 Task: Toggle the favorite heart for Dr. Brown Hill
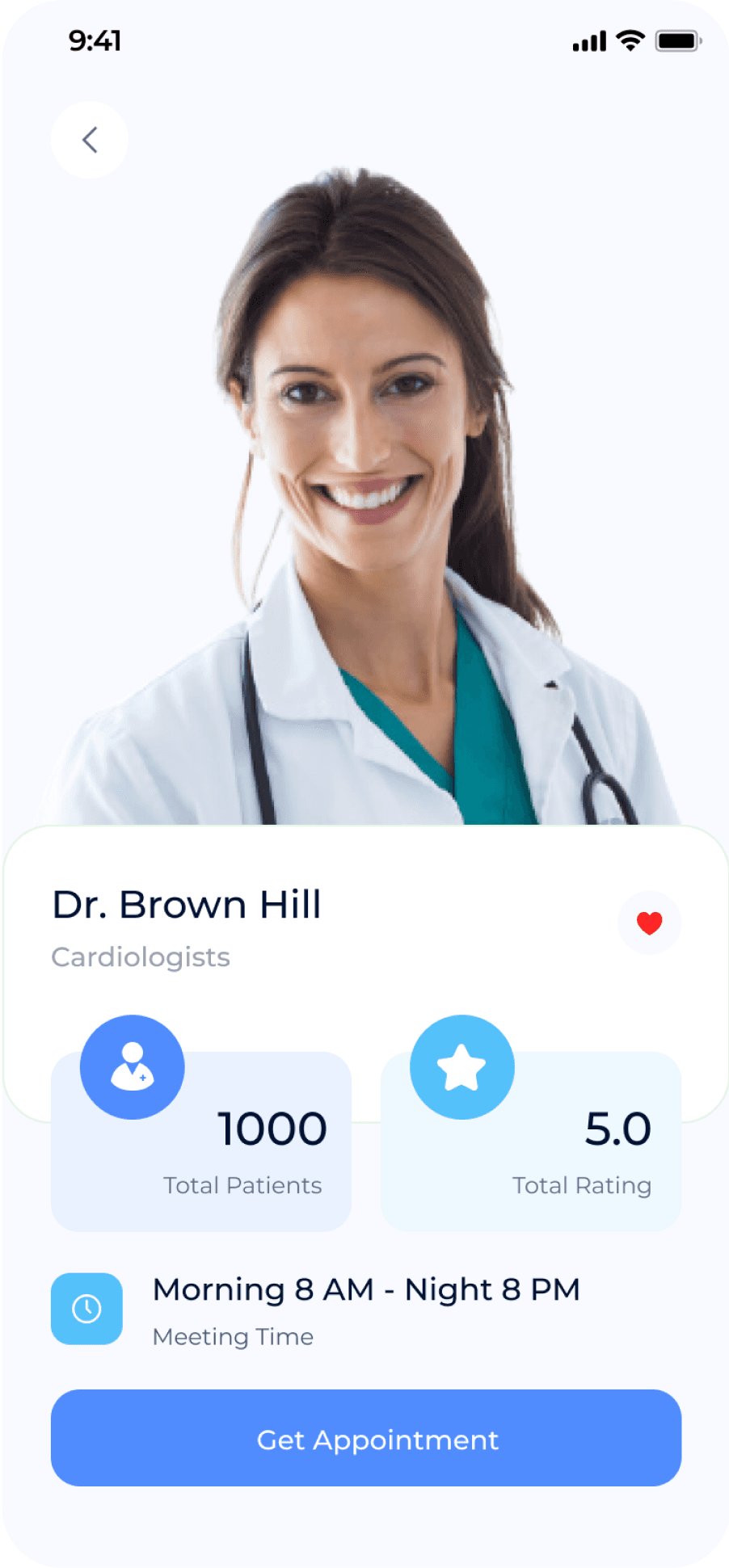coord(649,923)
